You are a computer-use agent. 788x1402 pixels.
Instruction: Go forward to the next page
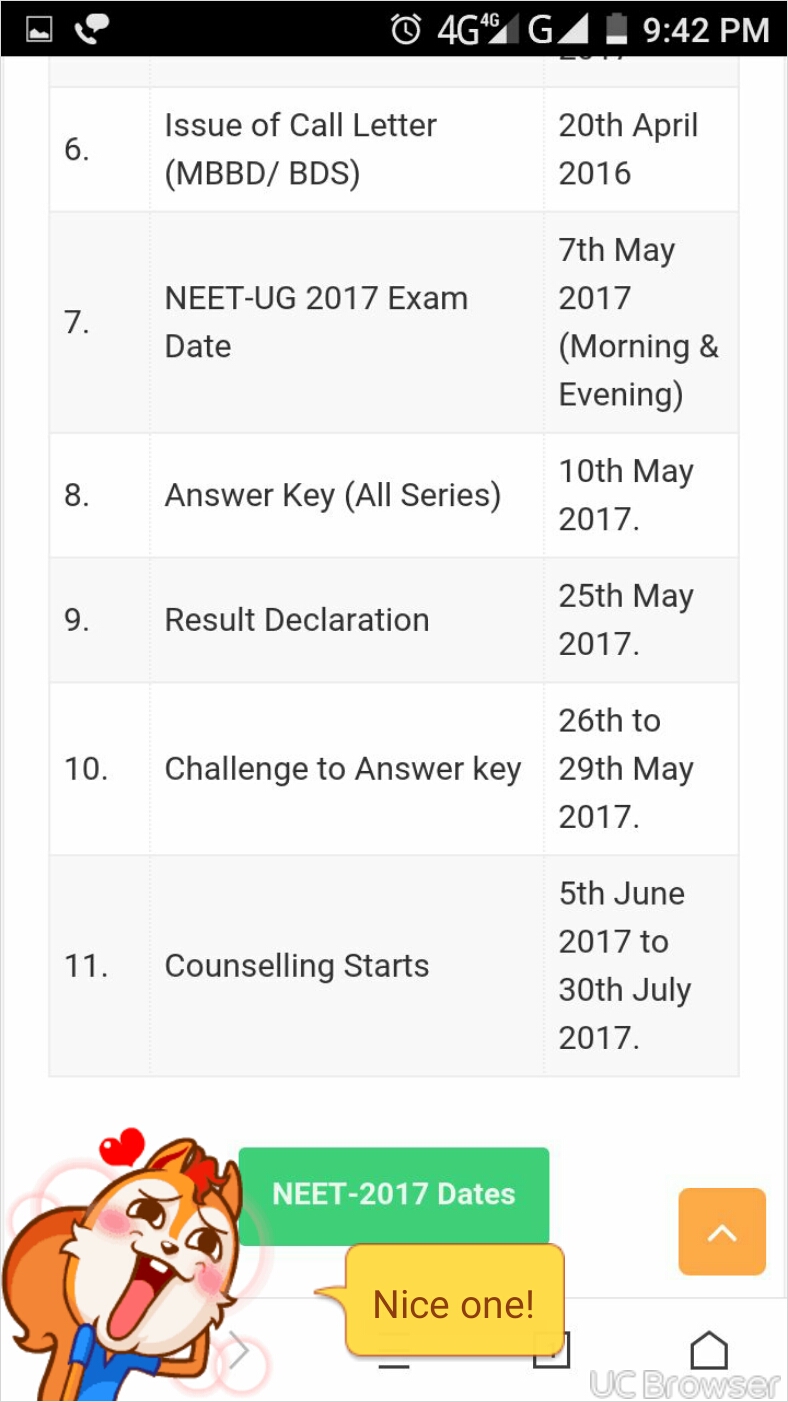239,1351
